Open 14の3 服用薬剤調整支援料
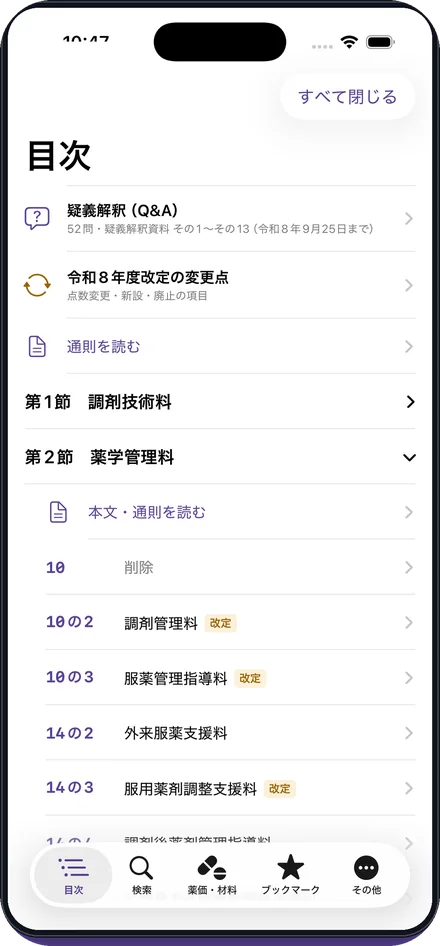 (231, 788)
